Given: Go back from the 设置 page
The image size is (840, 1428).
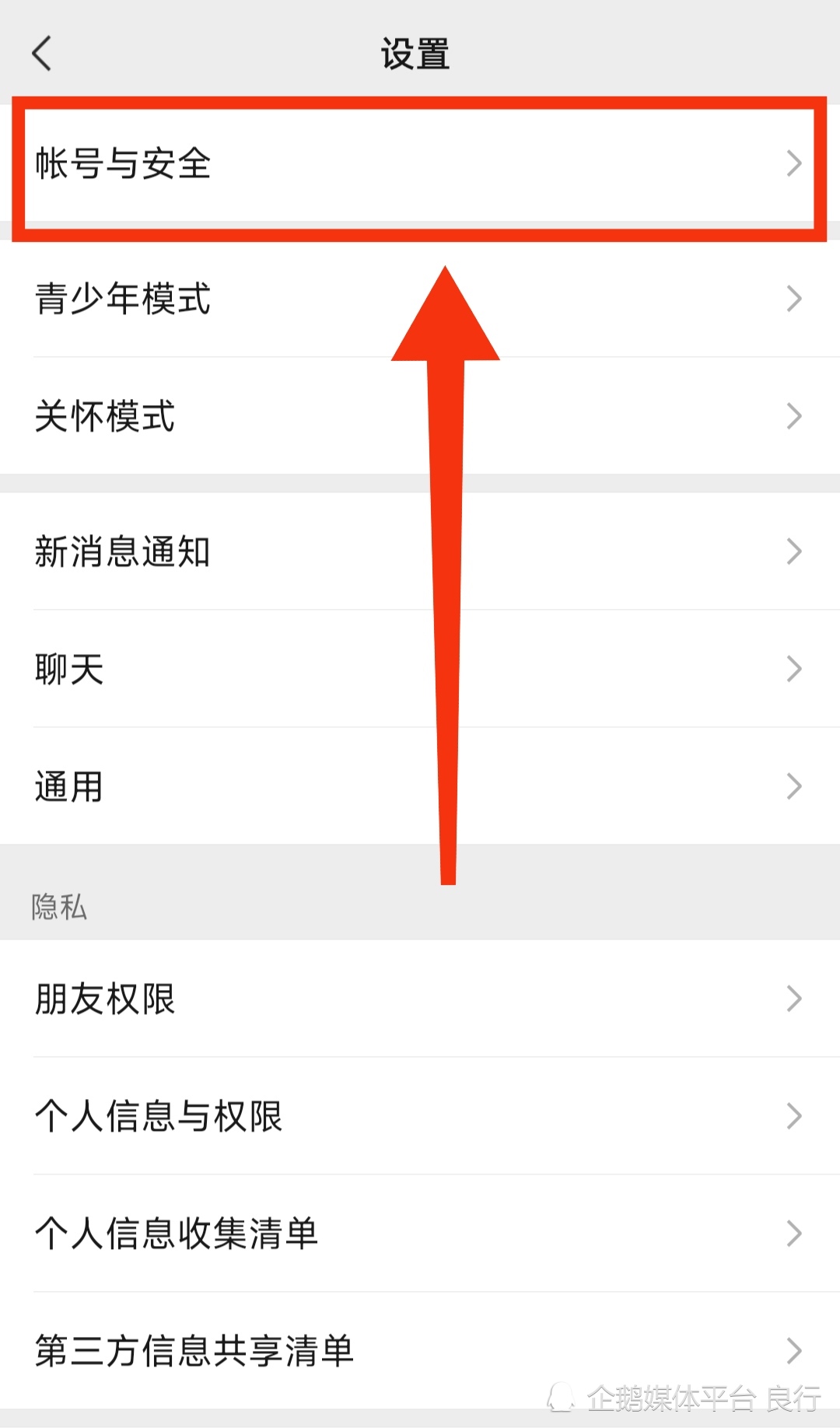Looking at the screenshot, I should pyautogui.click(x=42, y=54).
